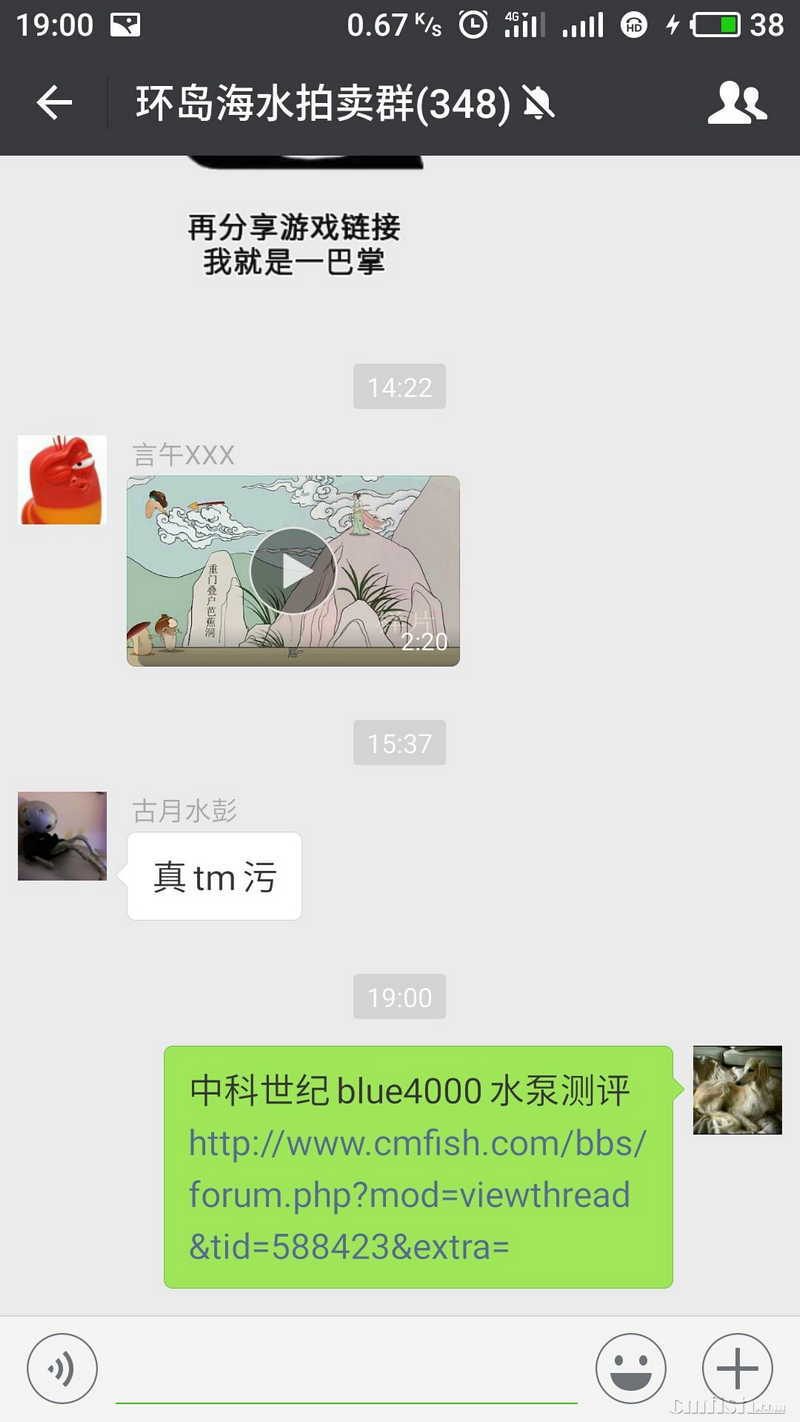Open the plus attachments menu
The width and height of the screenshot is (800, 1422).
pyautogui.click(x=737, y=1369)
